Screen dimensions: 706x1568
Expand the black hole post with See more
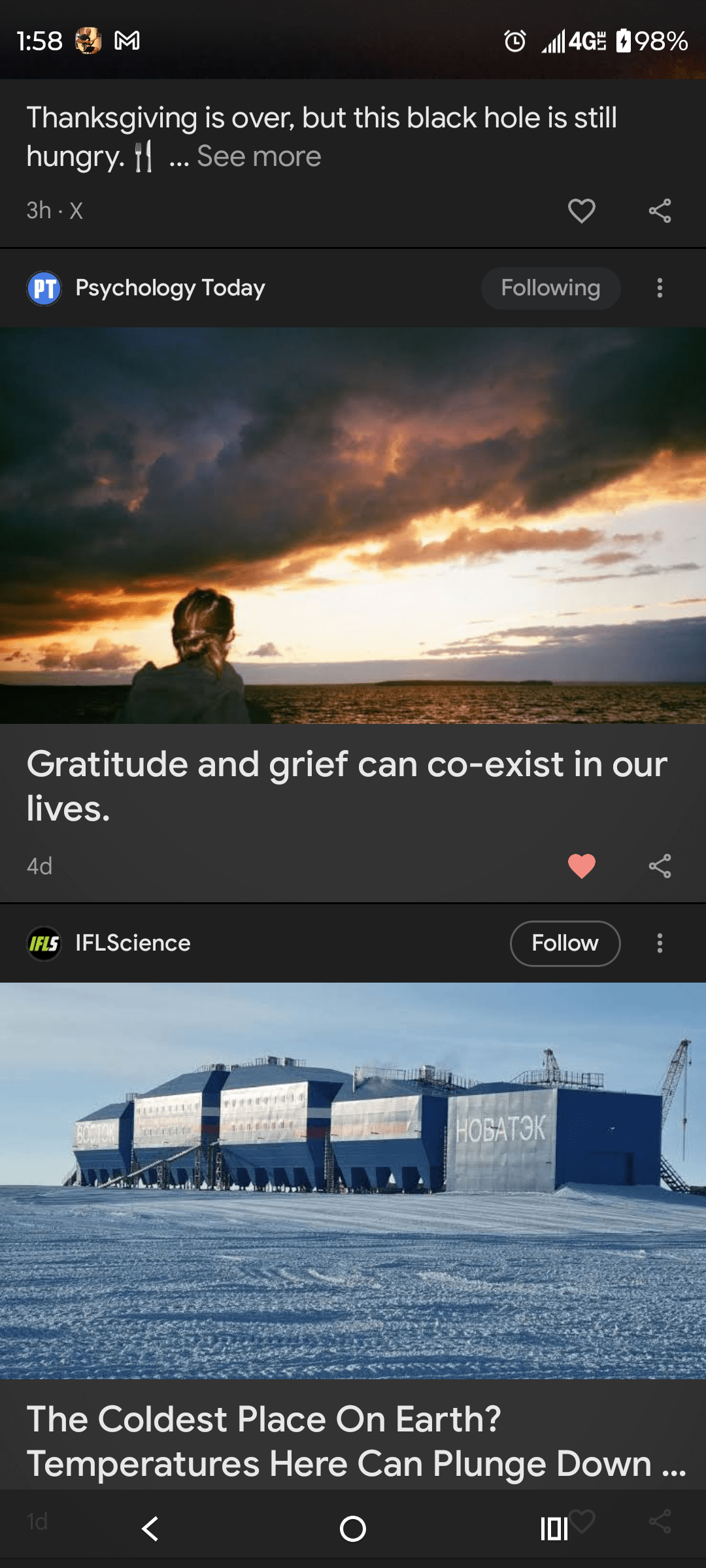(259, 157)
